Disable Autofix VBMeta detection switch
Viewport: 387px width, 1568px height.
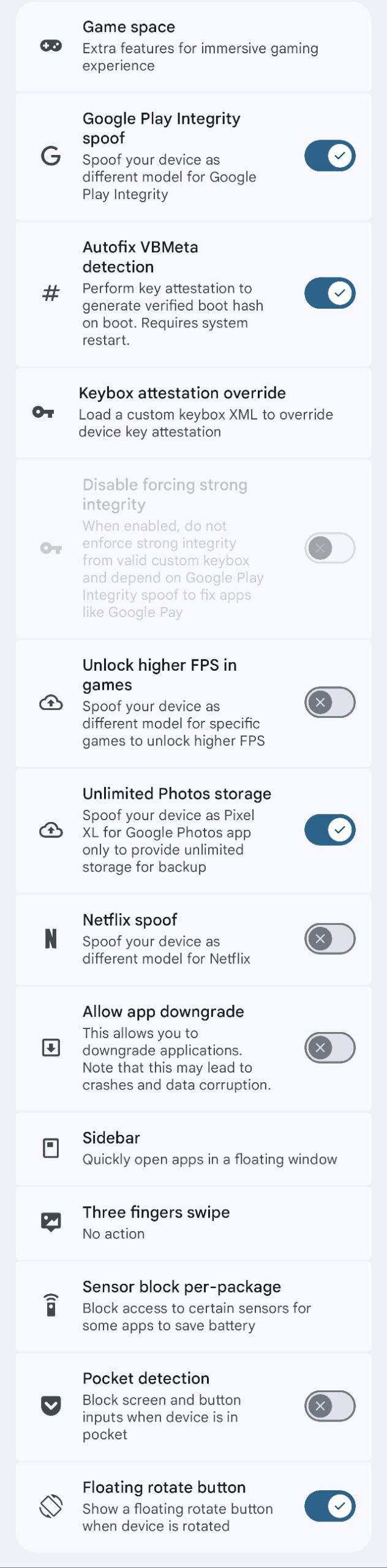pyautogui.click(x=329, y=293)
